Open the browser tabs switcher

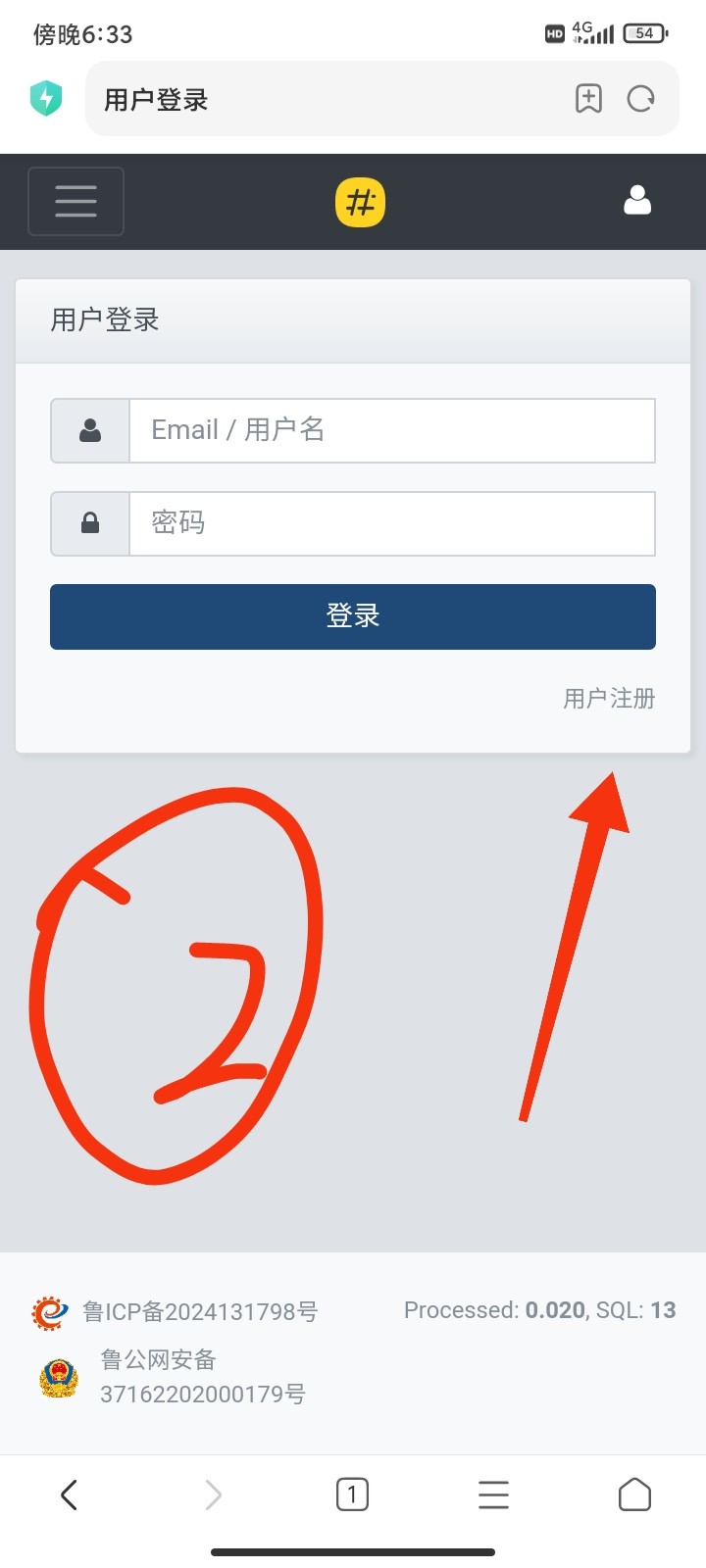click(352, 1494)
